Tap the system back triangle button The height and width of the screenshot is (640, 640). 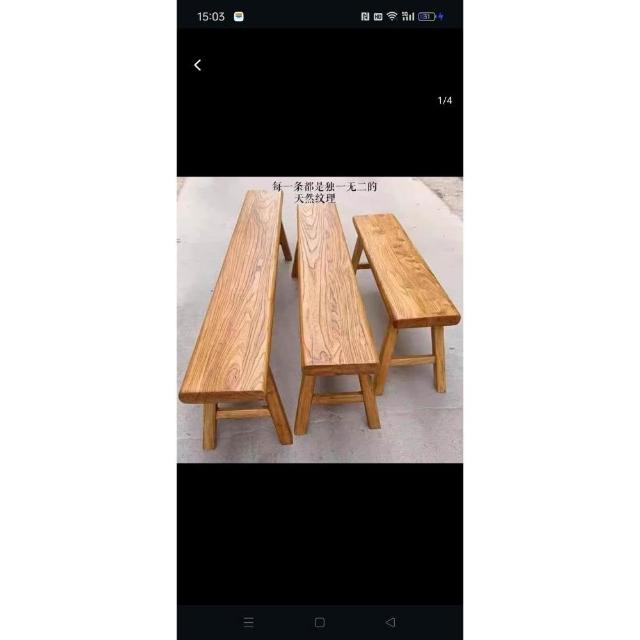(x=391, y=622)
